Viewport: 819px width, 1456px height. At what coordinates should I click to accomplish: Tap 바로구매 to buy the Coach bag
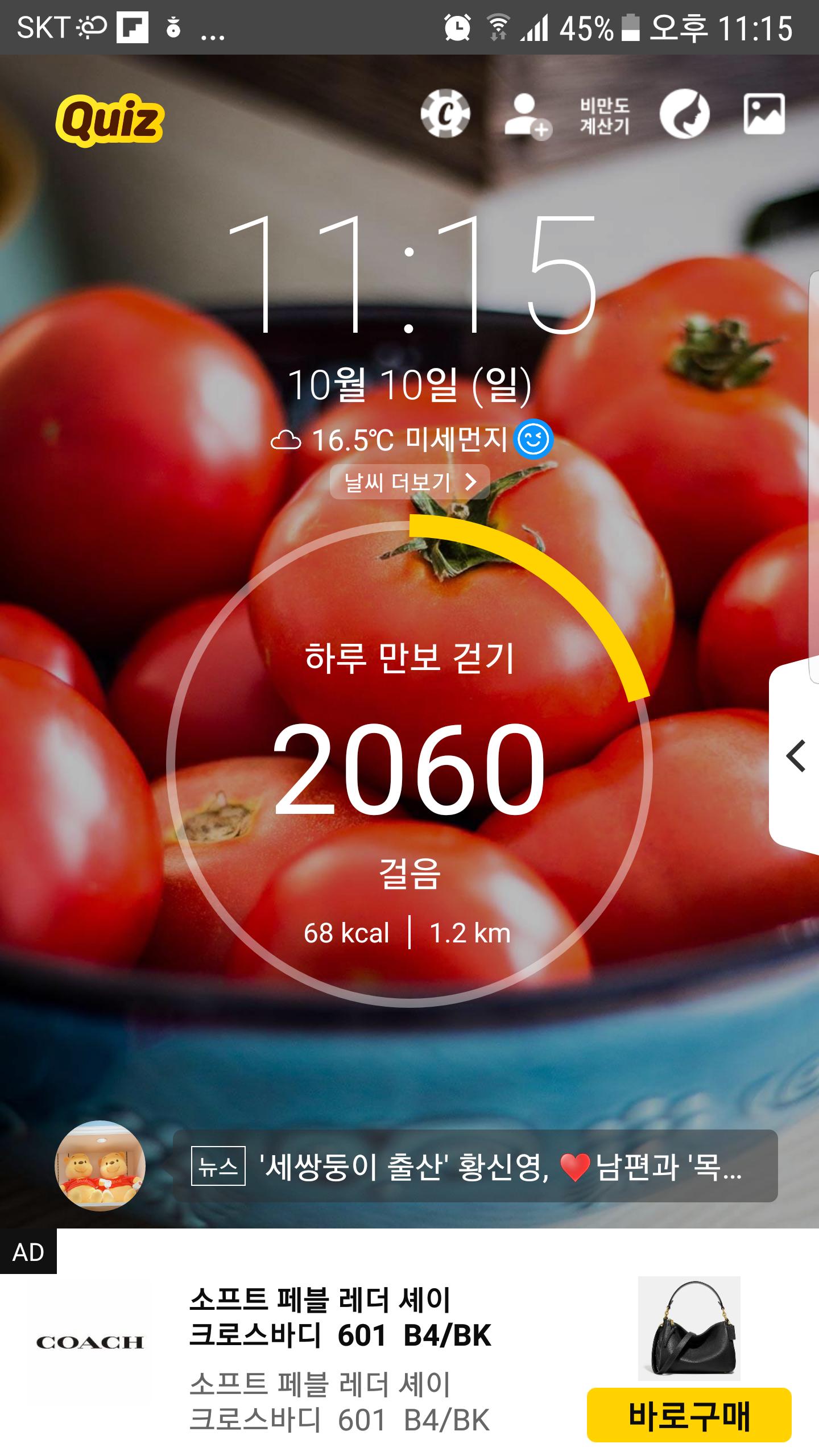point(689,1415)
